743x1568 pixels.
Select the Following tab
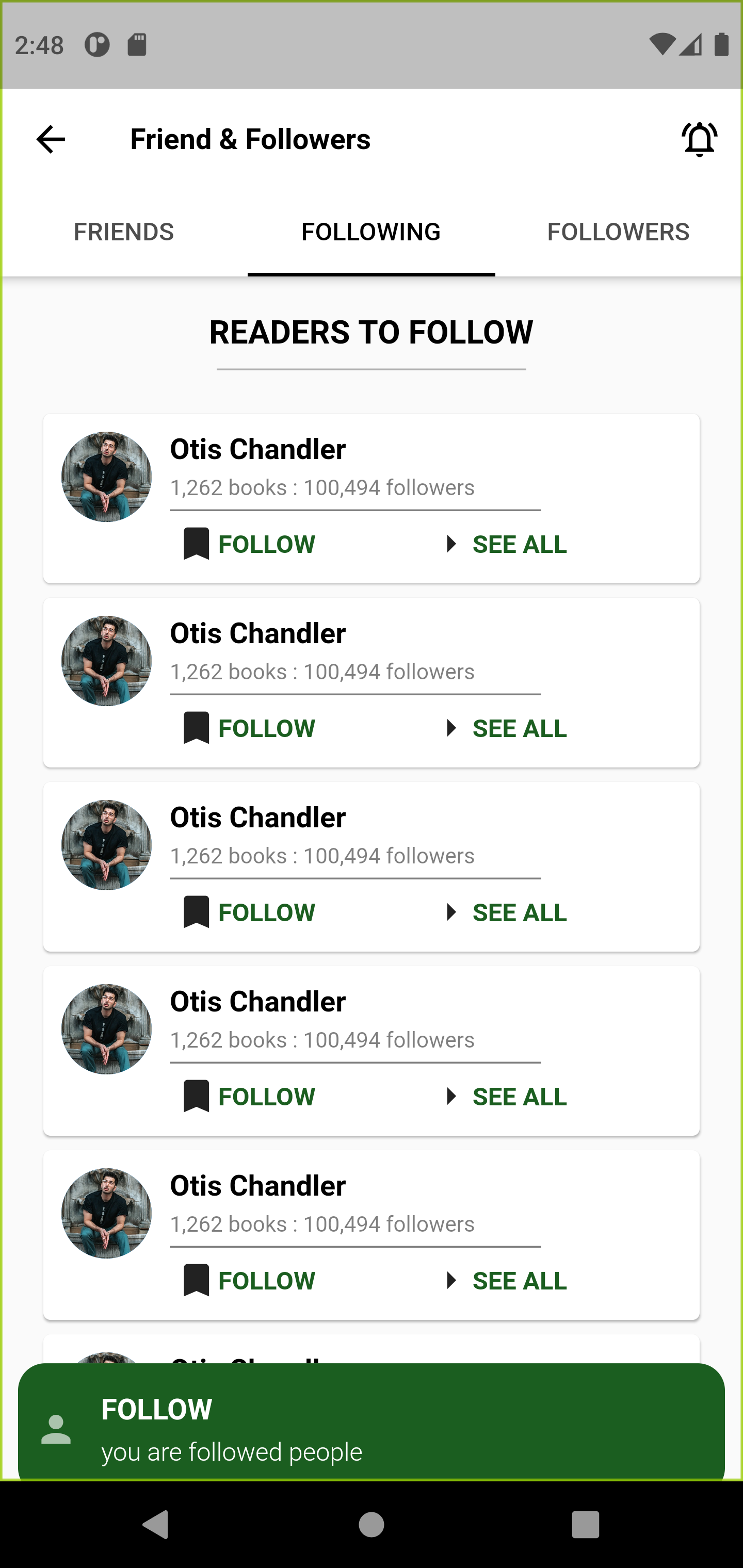371,232
